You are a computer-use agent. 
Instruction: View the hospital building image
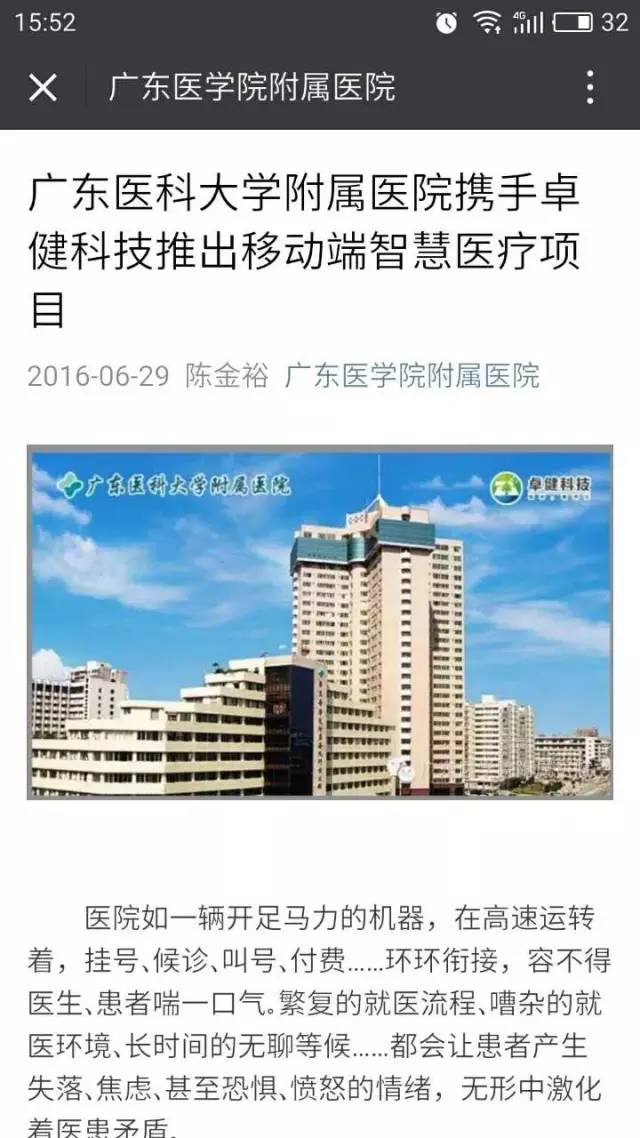pyautogui.click(x=320, y=623)
